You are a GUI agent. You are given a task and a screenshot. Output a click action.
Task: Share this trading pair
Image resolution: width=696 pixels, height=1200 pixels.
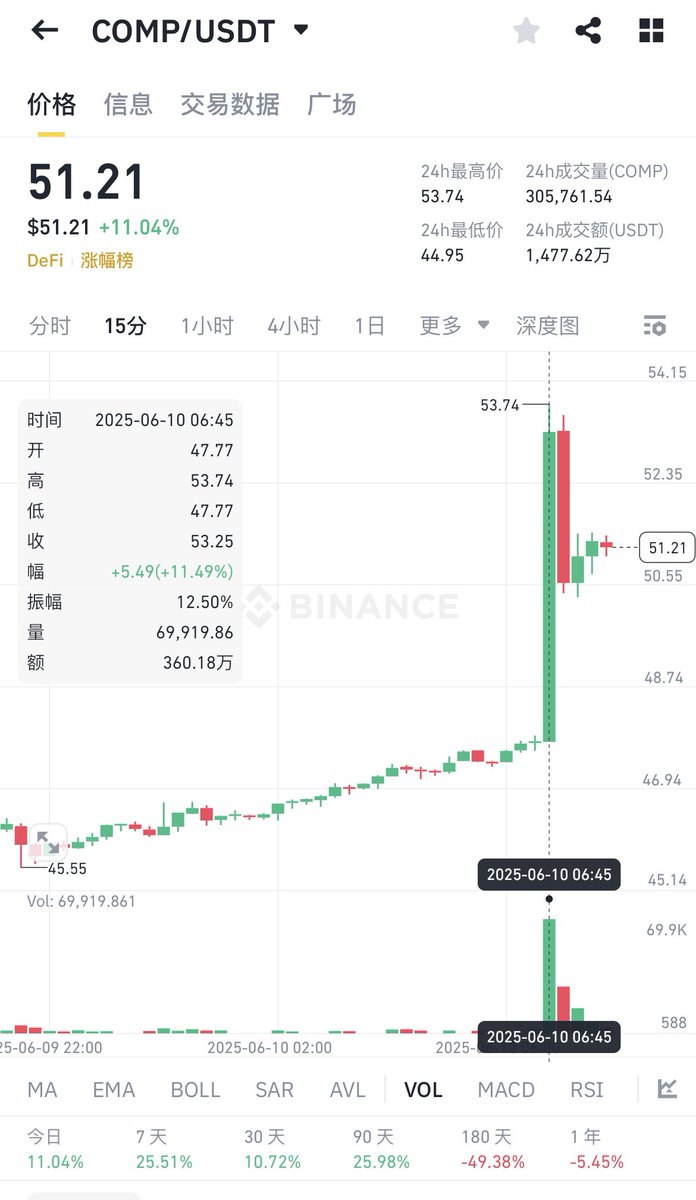588,31
